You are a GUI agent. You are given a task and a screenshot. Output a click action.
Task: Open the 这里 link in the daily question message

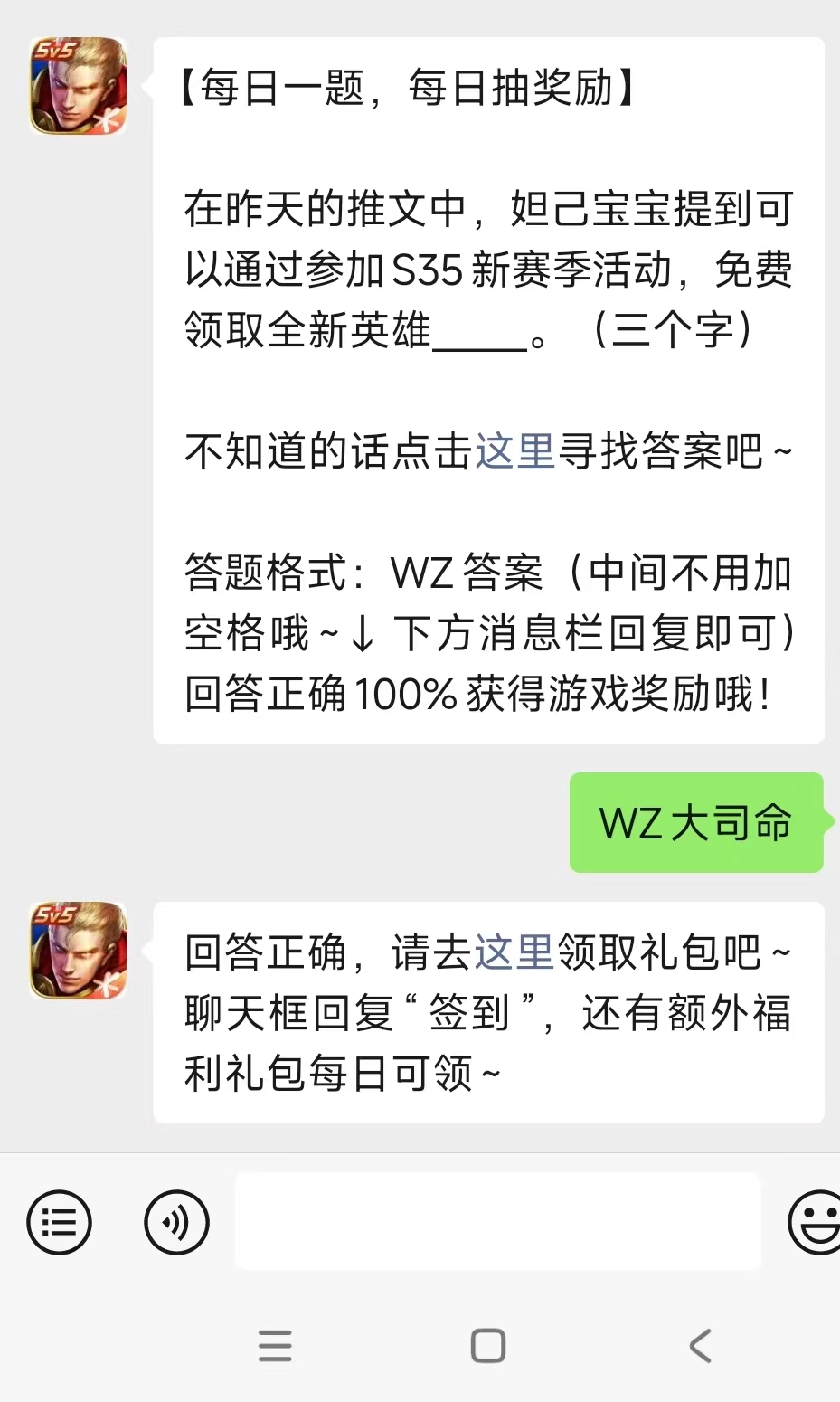pyautogui.click(x=514, y=450)
